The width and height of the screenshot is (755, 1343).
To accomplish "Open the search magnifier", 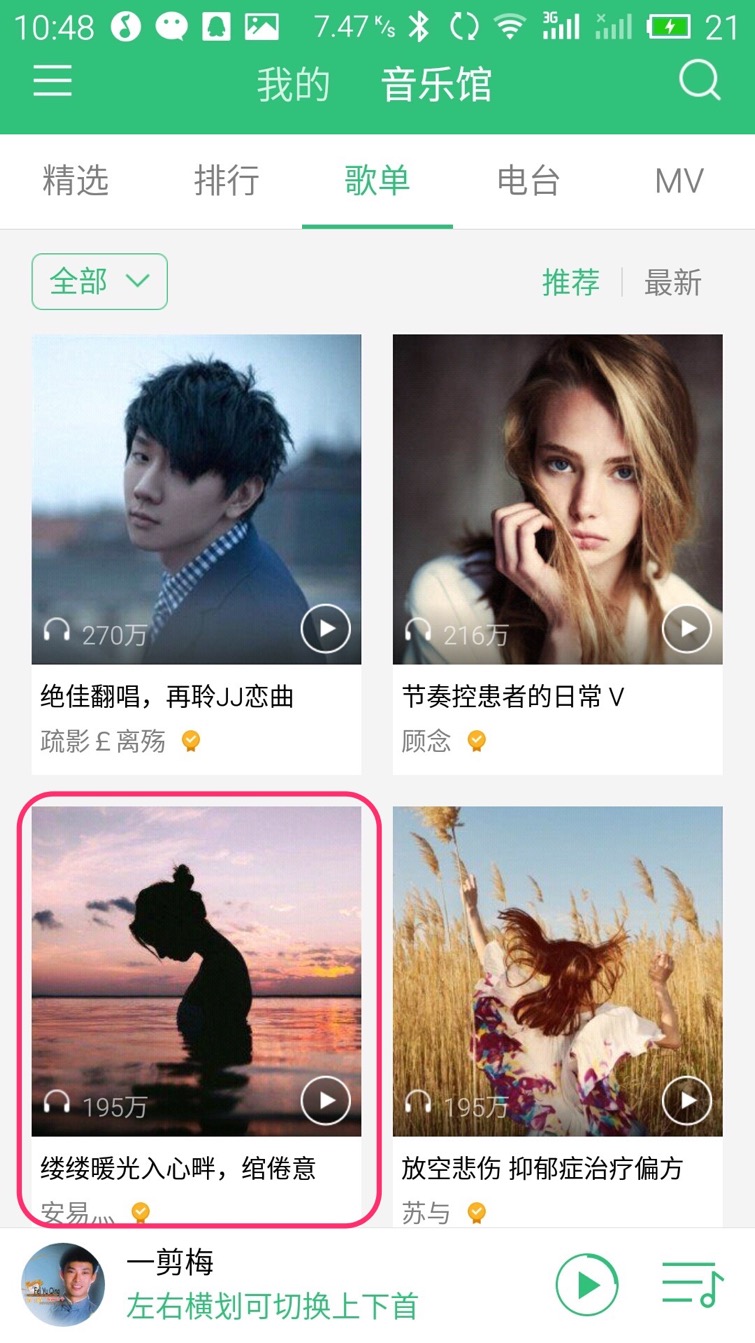I will point(699,80).
